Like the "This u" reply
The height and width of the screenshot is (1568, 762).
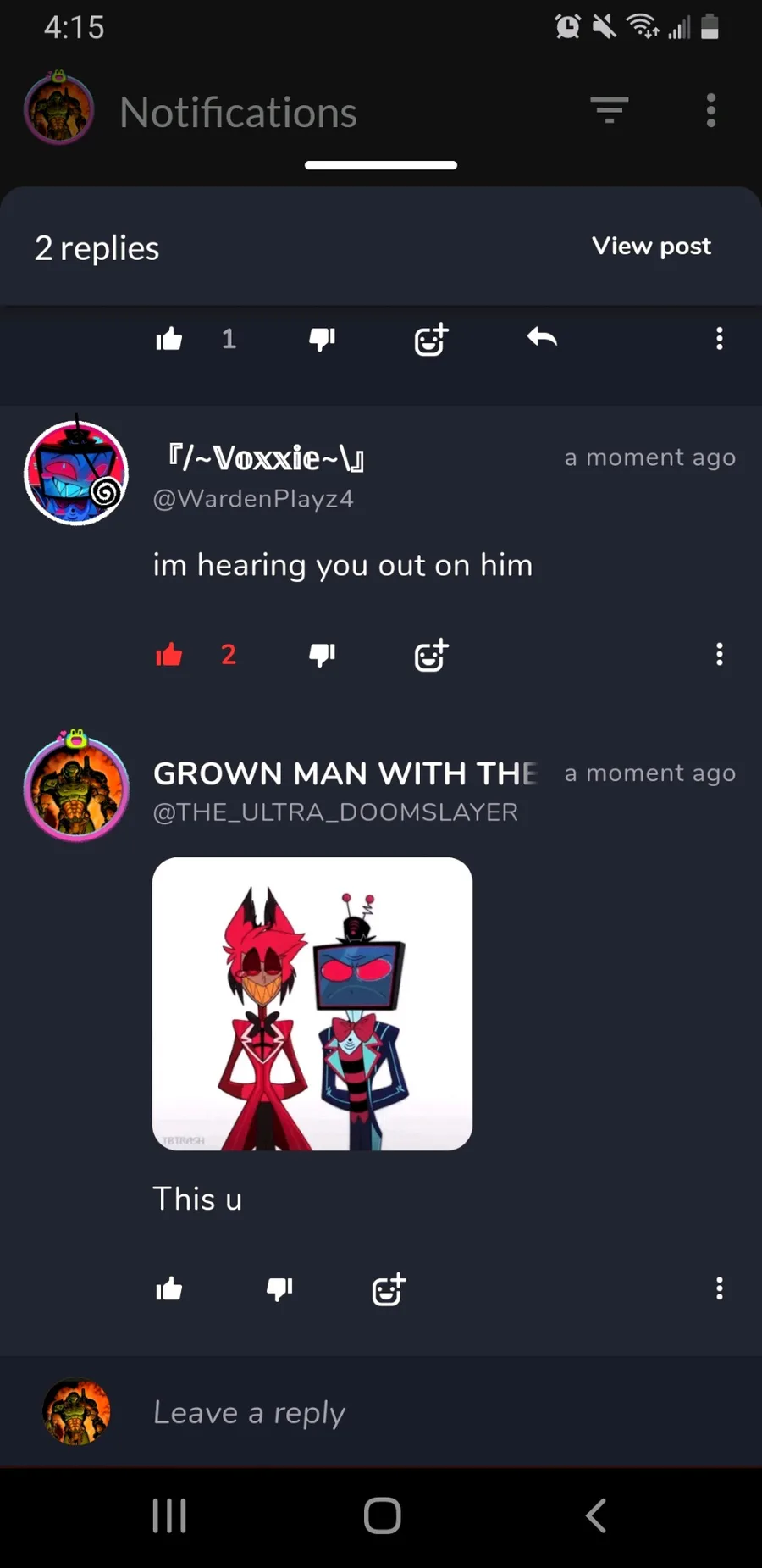(169, 1289)
